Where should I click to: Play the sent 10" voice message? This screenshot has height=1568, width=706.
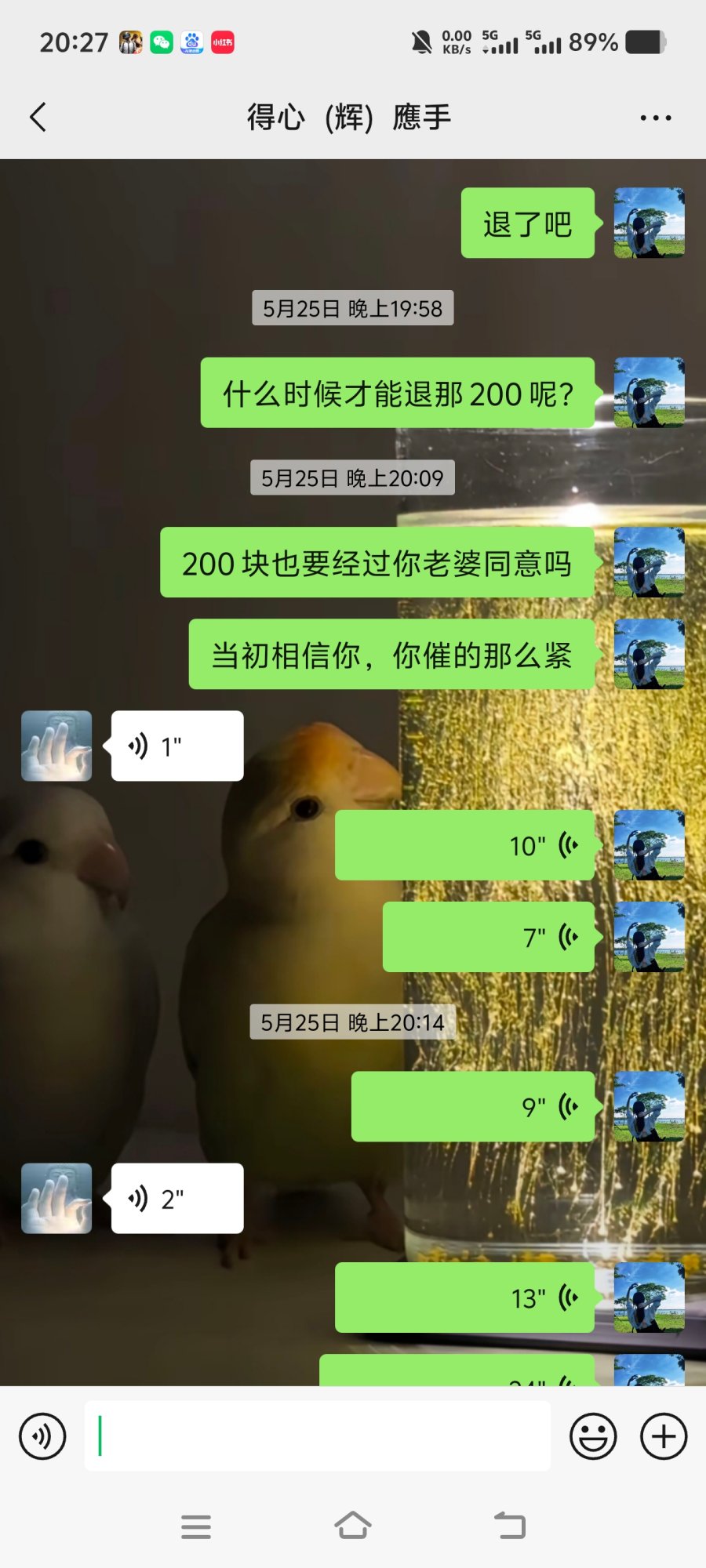point(464,845)
